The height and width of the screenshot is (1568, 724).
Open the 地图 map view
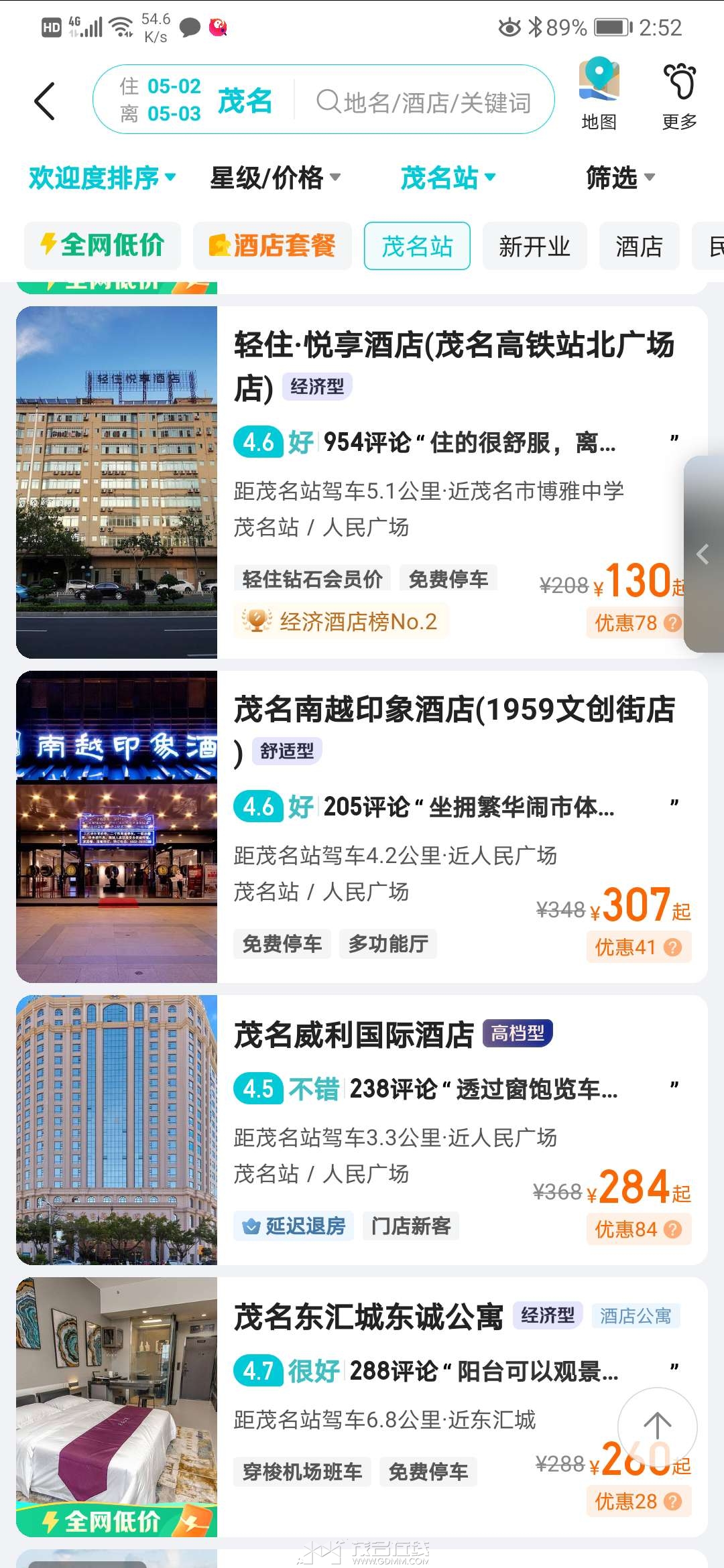[x=599, y=94]
